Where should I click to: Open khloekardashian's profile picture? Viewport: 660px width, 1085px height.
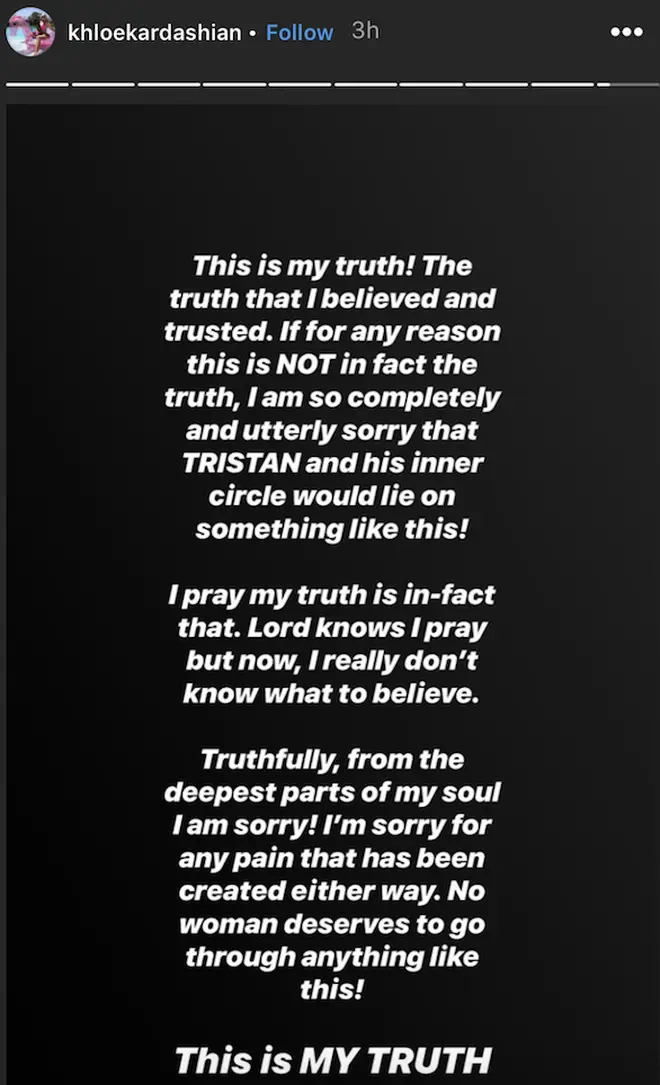tap(30, 32)
